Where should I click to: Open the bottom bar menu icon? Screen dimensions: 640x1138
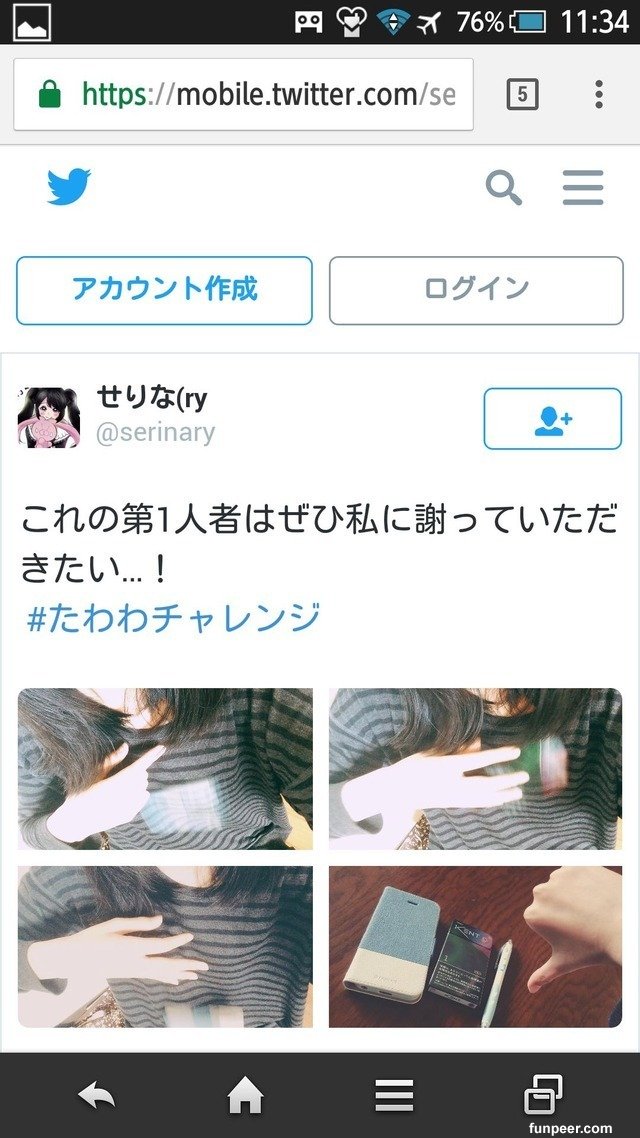[x=394, y=1097]
